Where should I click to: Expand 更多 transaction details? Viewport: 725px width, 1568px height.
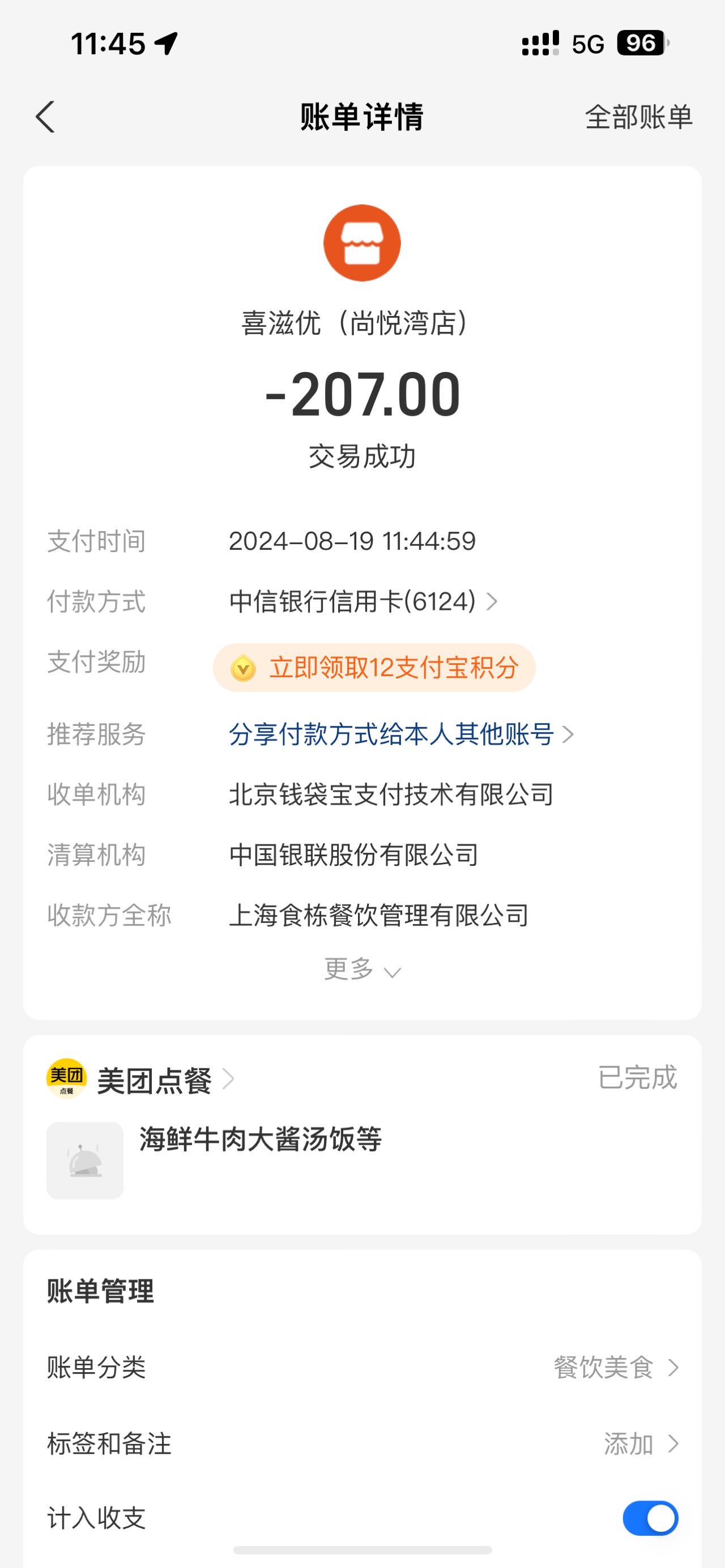(362, 968)
